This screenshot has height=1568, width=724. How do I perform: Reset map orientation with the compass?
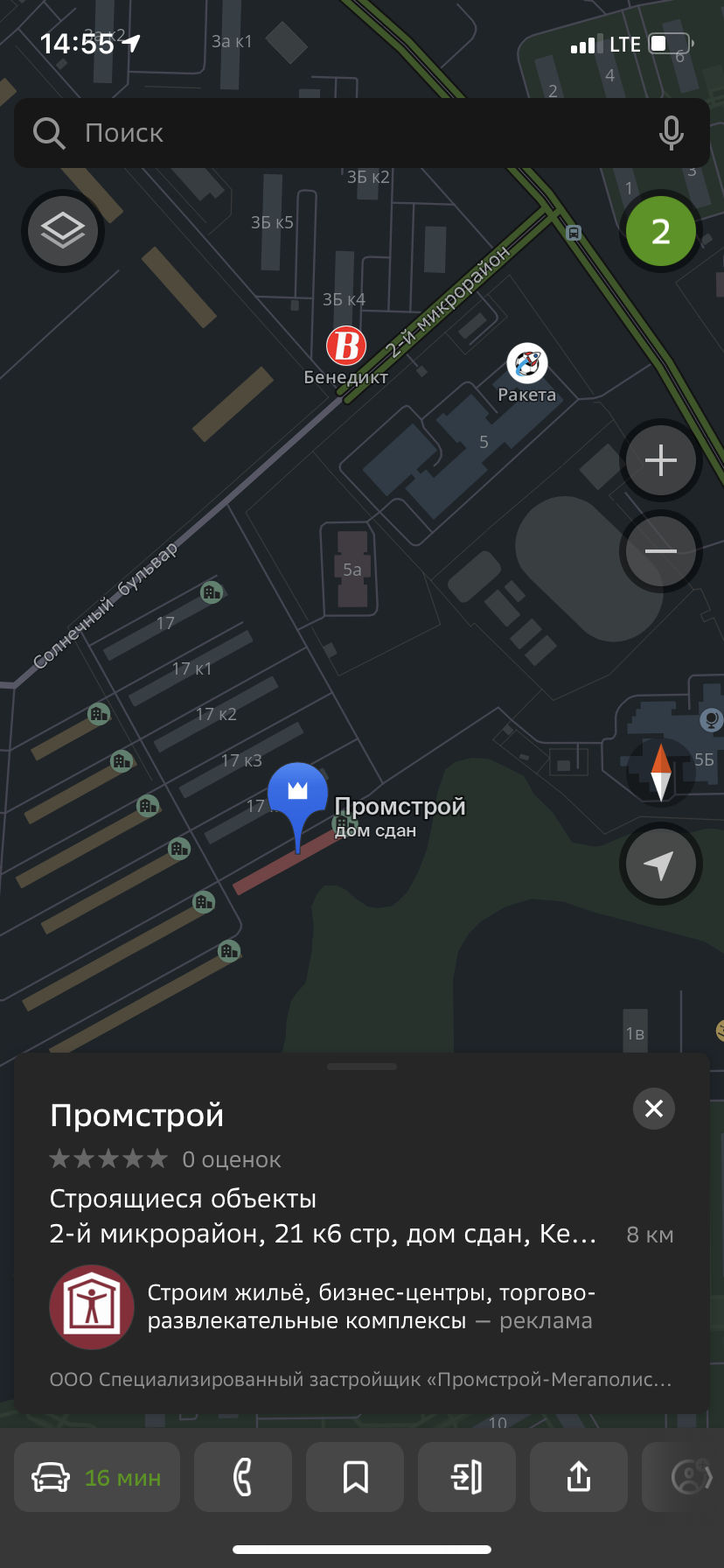(x=661, y=772)
